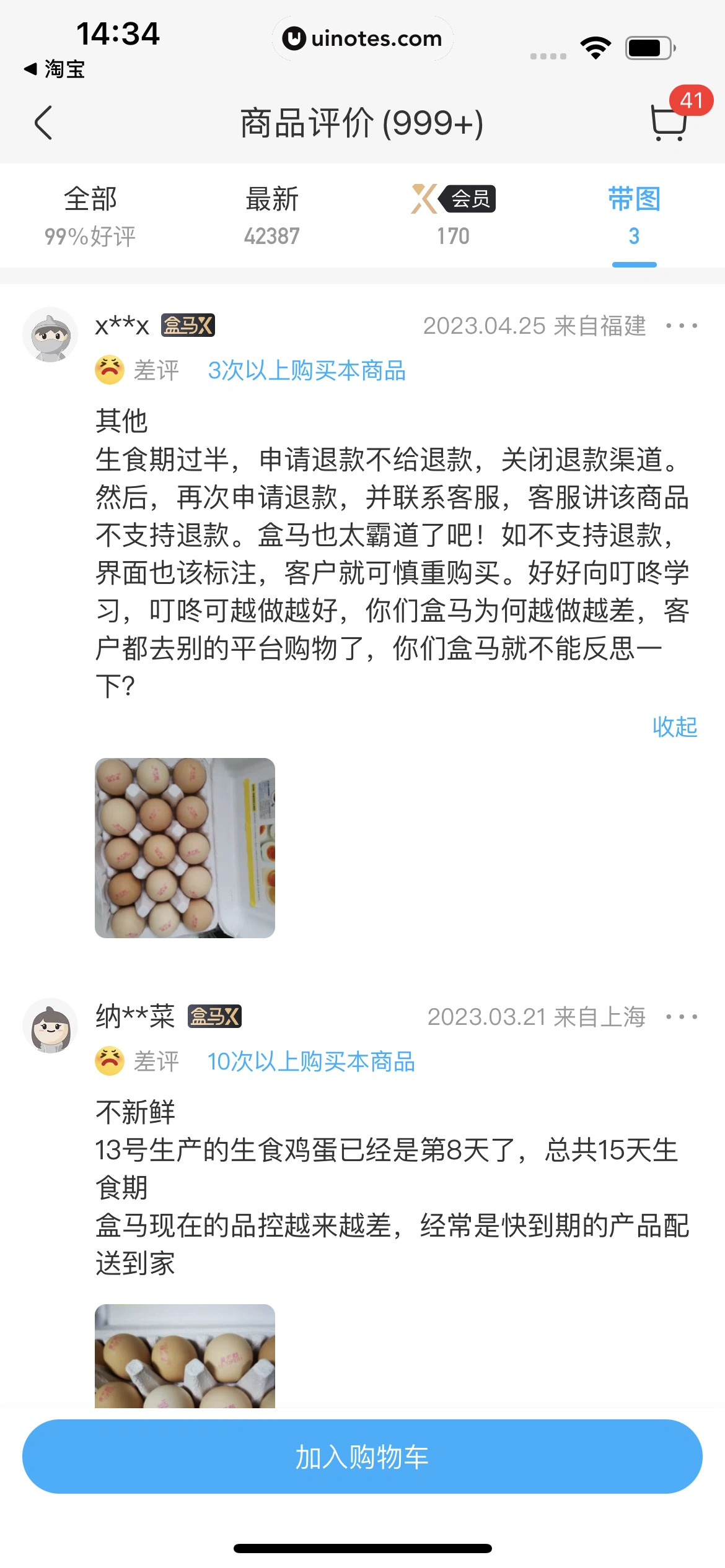Go back from product reviews
Image resolution: width=725 pixels, height=1568 pixels.
coord(43,123)
